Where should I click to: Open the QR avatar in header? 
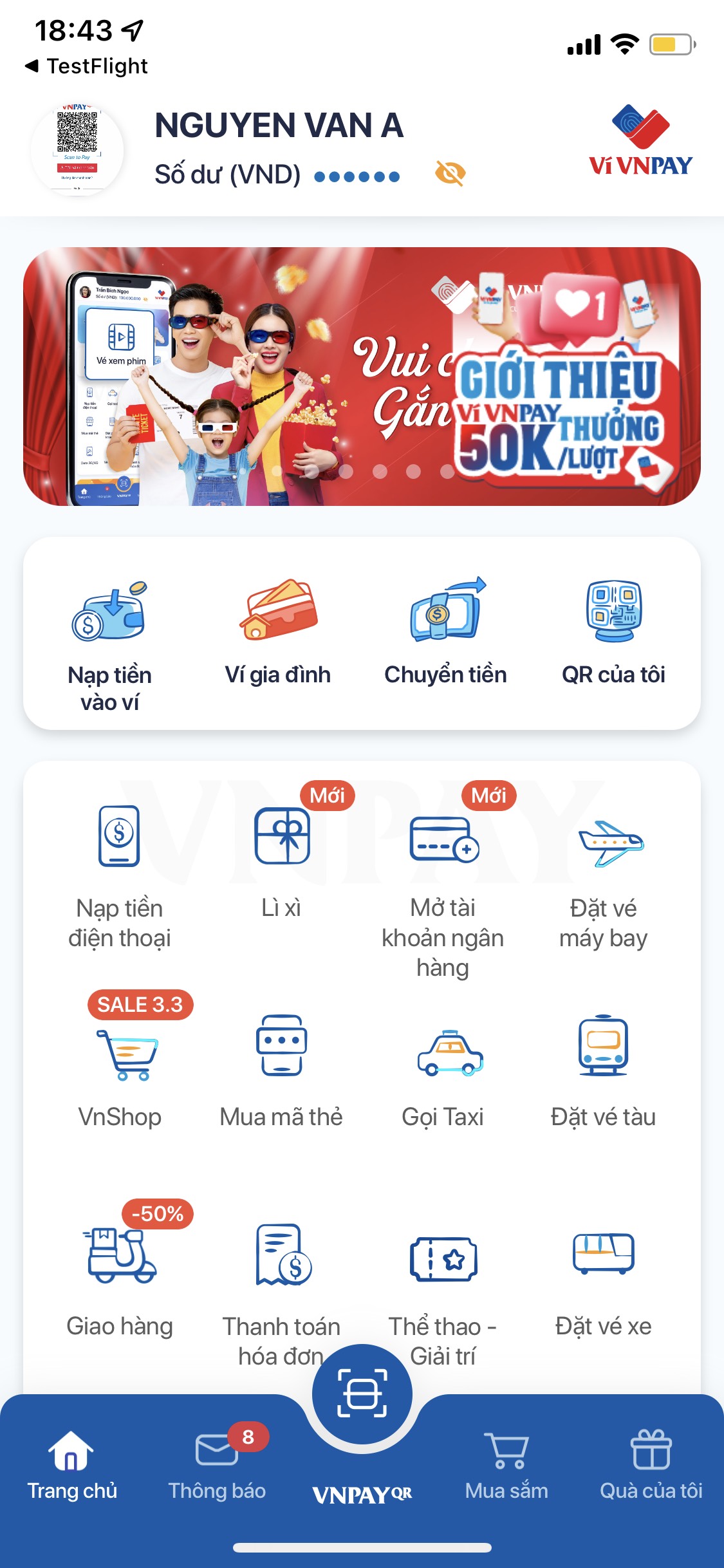[77, 149]
